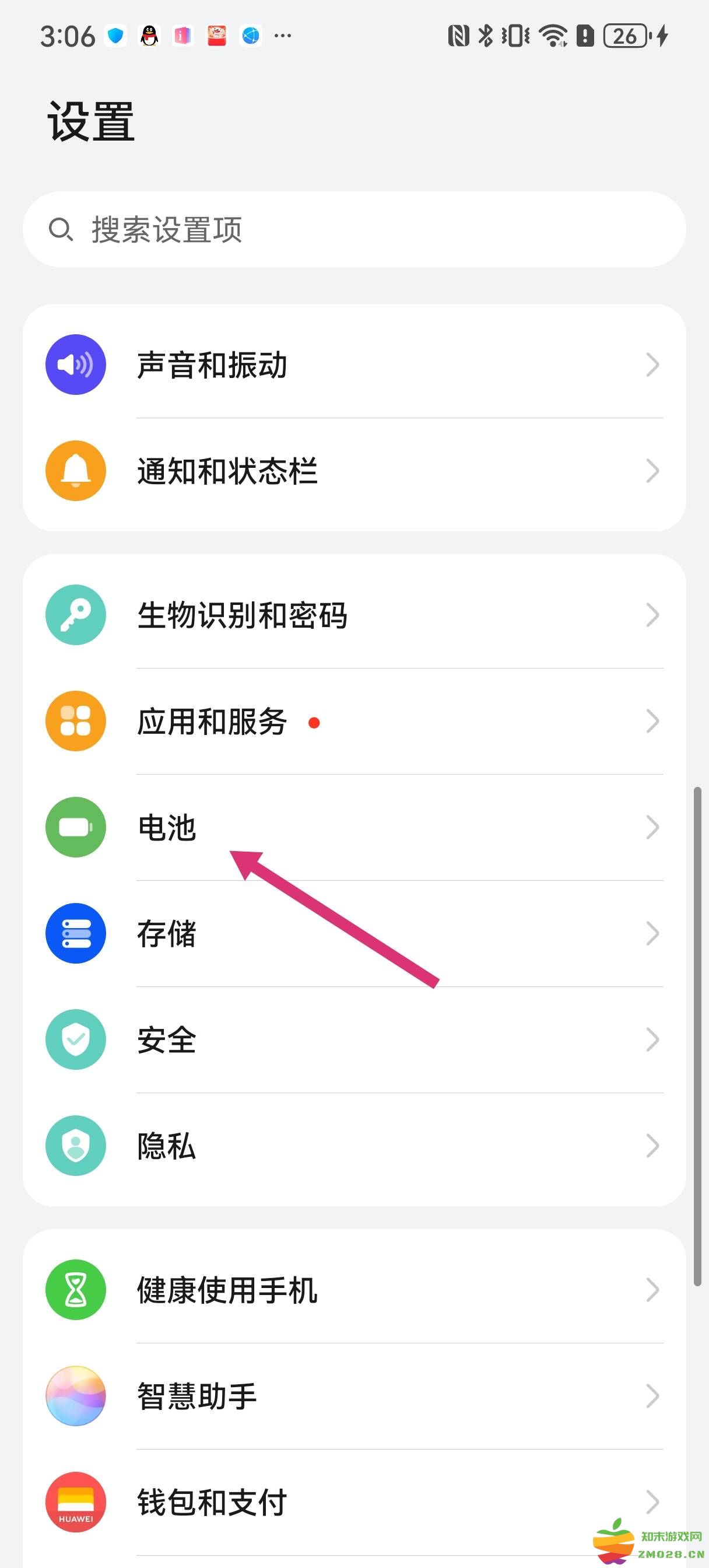
Task: Tap the 声音和振动 speaker icon
Action: tap(75, 365)
